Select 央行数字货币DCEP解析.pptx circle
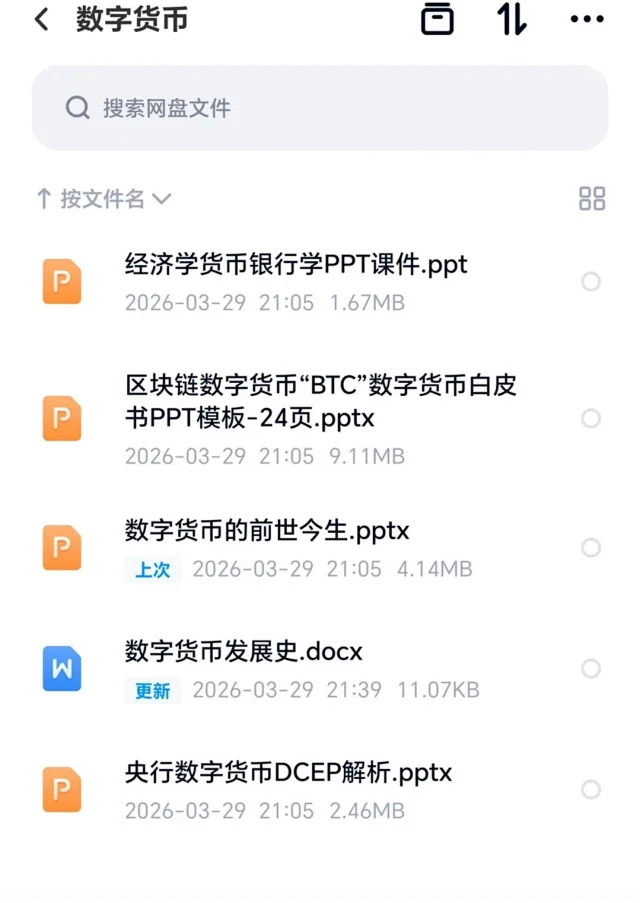Image resolution: width=640 pixels, height=903 pixels. 591,790
